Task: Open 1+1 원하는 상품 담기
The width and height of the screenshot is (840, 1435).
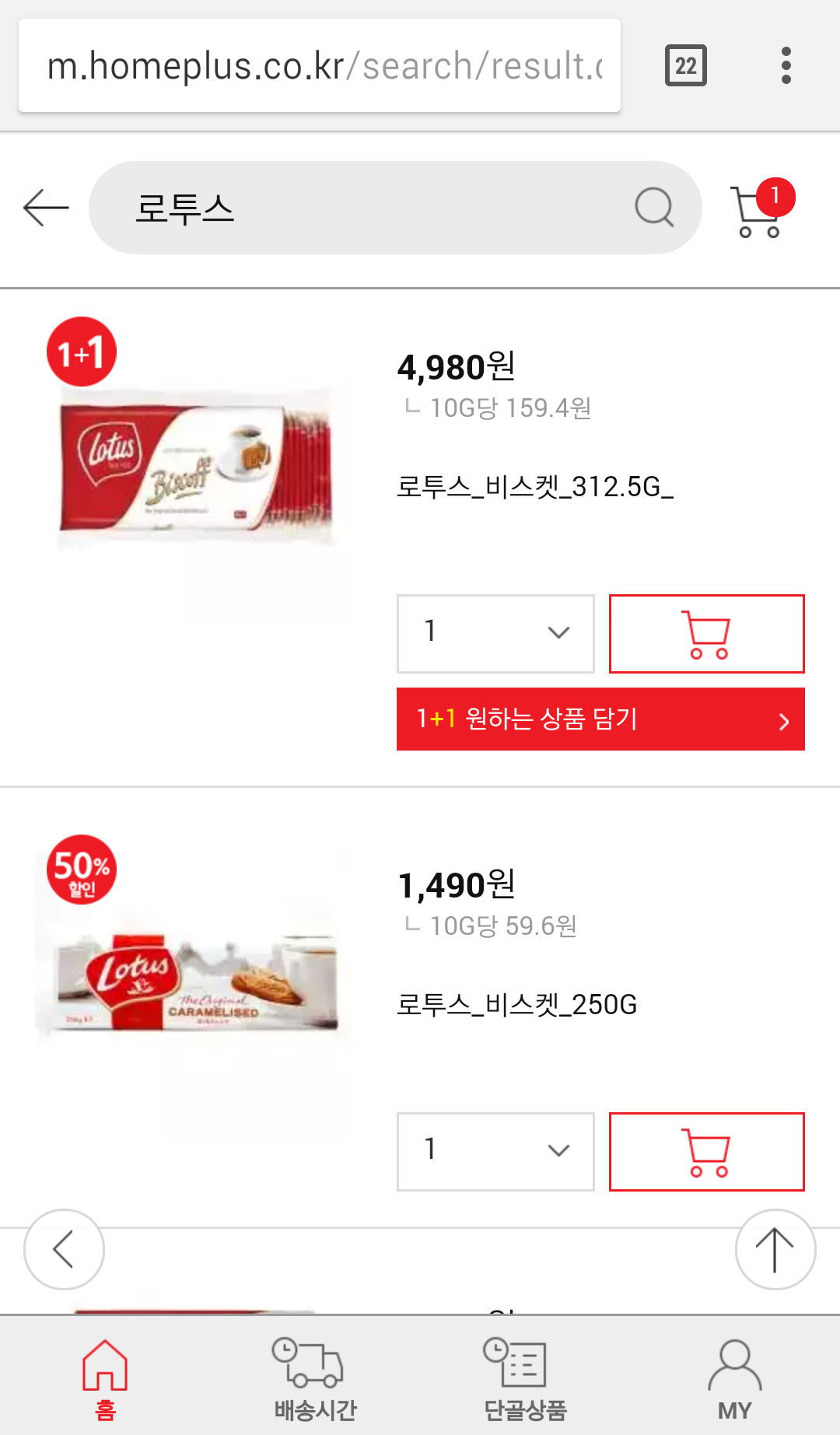Action: pos(600,719)
